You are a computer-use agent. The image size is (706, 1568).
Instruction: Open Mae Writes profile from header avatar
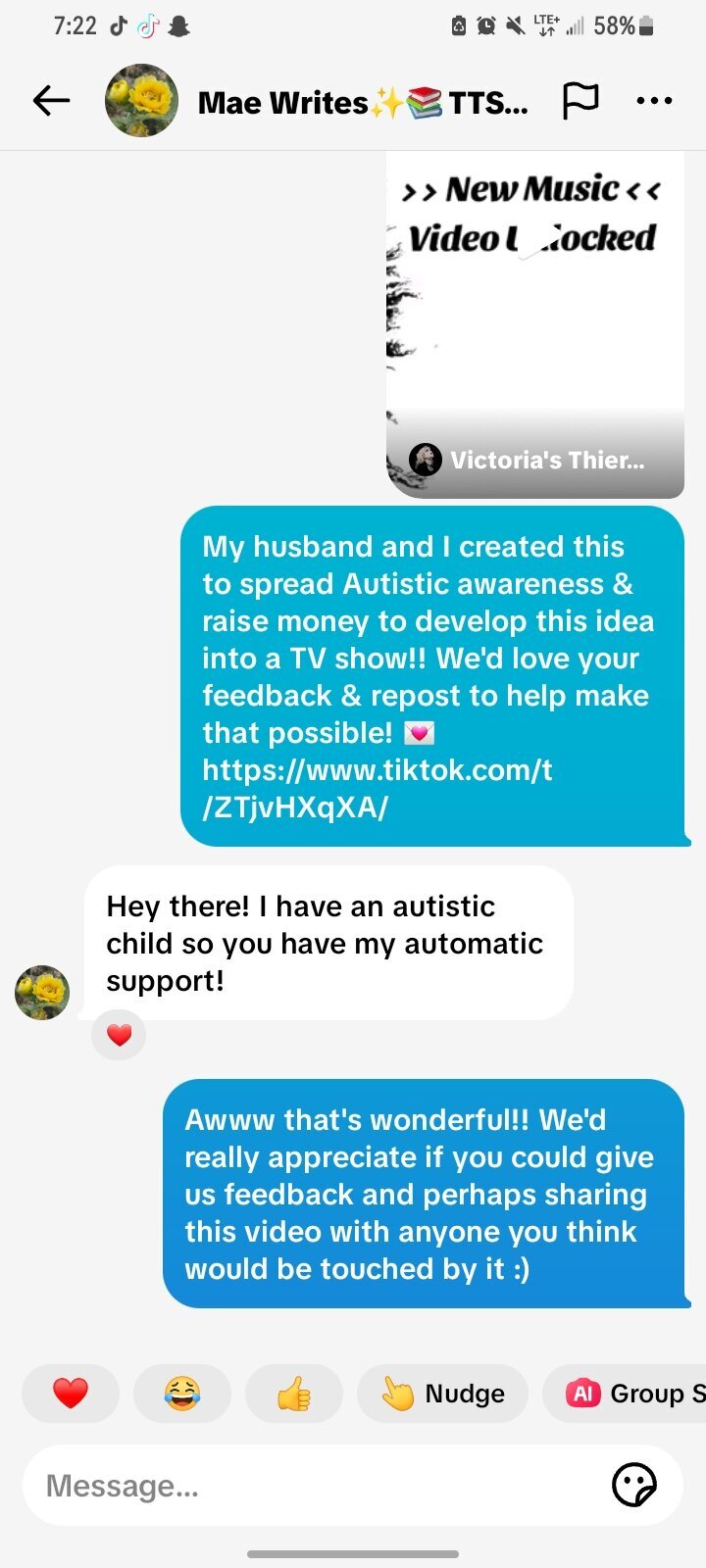(141, 100)
